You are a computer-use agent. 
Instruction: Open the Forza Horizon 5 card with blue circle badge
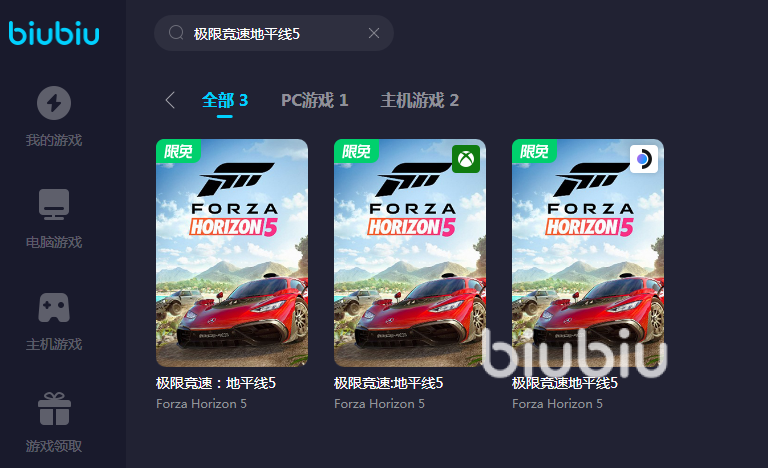588,253
